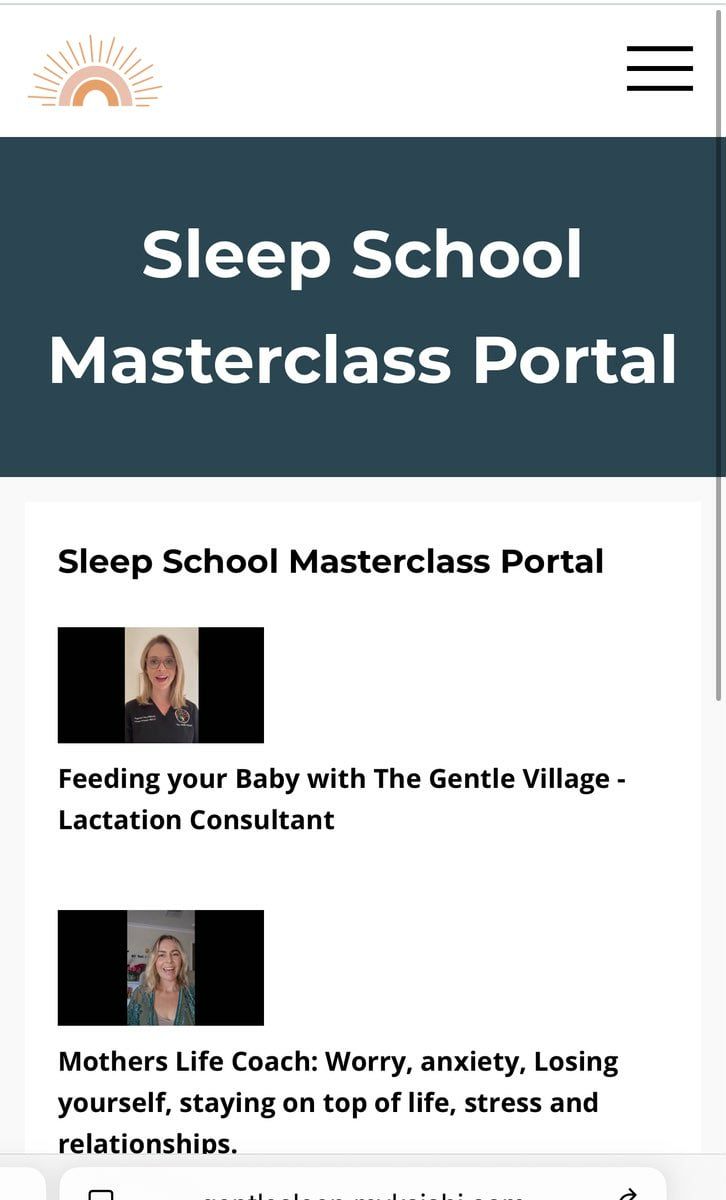
Task: Open the Feeding your Baby lactation consultant video
Action: coord(161,685)
